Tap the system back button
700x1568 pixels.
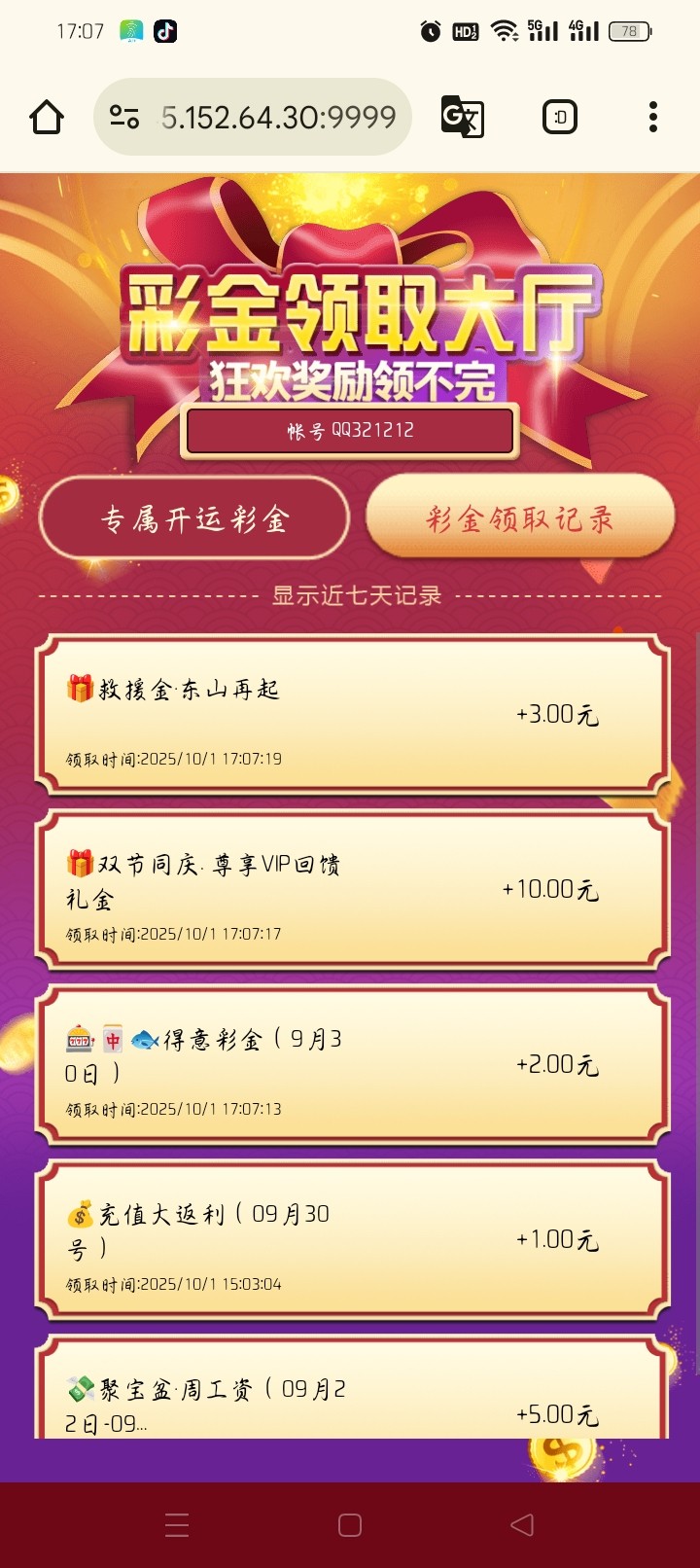[x=522, y=1524]
